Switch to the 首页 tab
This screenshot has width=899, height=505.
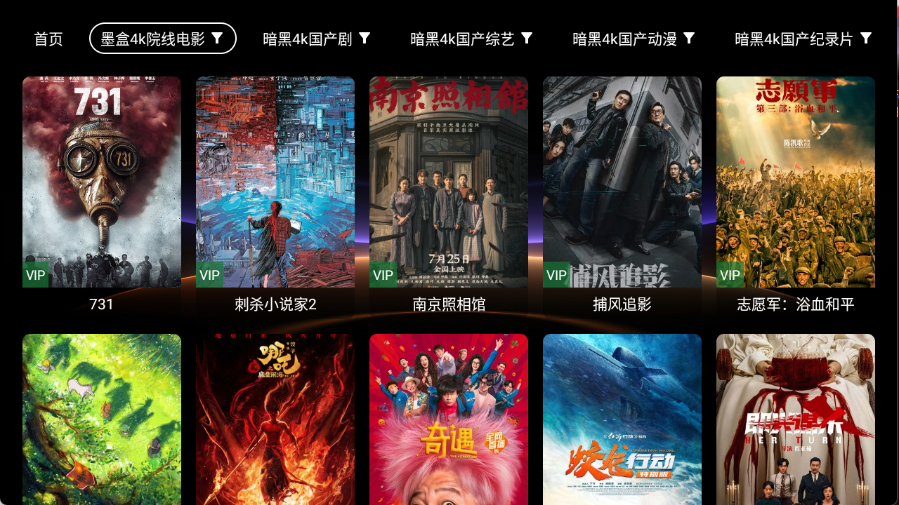tap(48, 39)
